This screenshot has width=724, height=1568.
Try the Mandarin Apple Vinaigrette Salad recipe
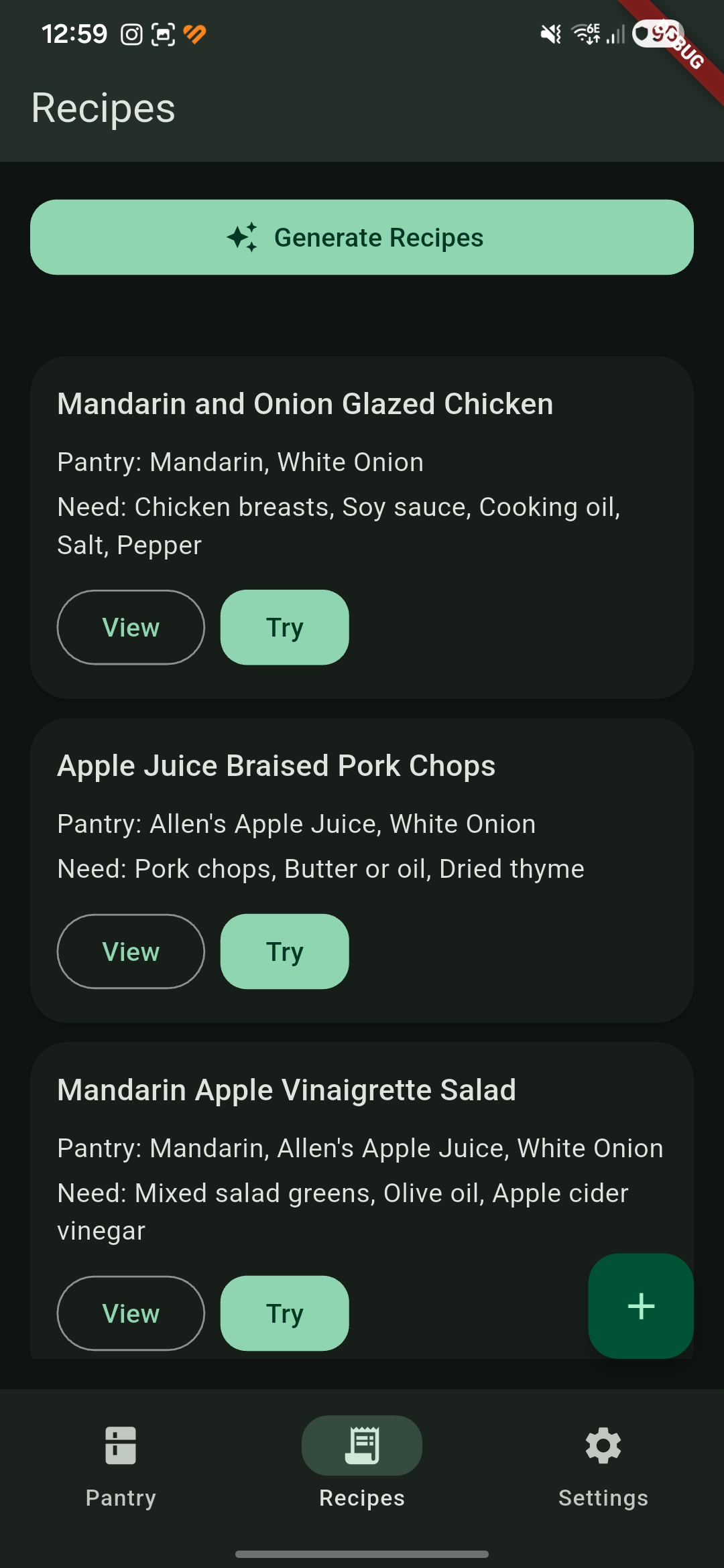click(x=285, y=1313)
